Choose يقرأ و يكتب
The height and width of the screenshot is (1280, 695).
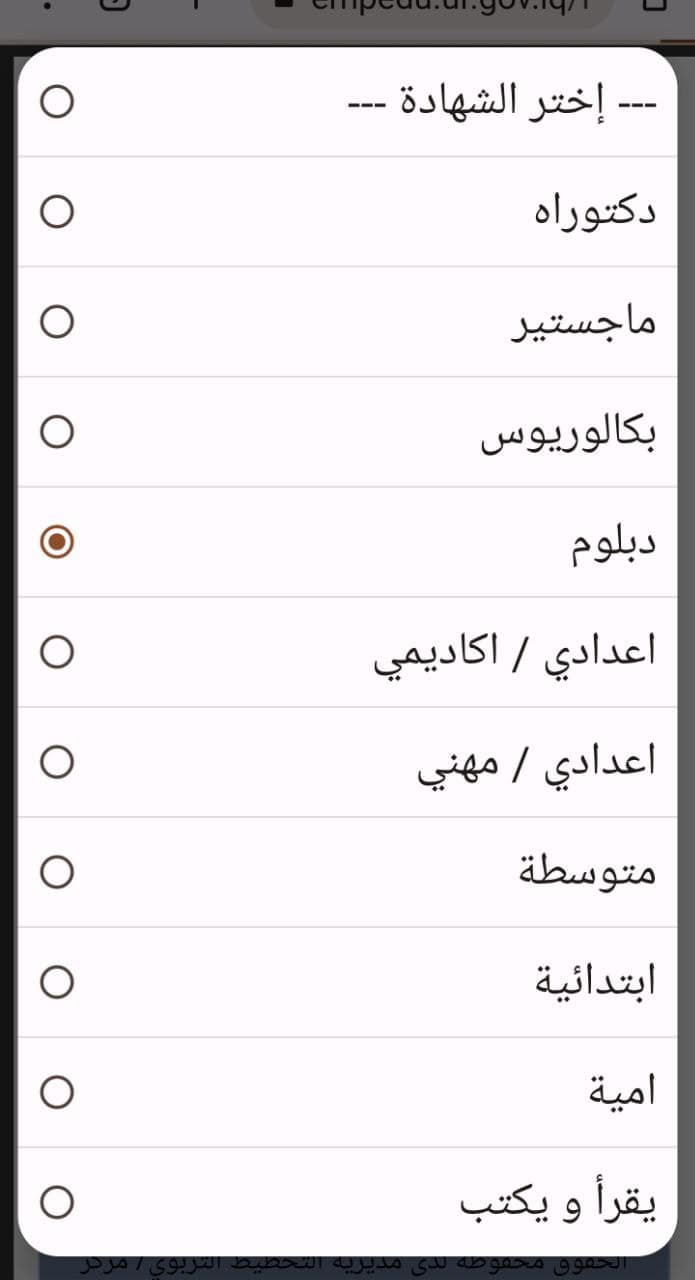[x=347, y=1202]
